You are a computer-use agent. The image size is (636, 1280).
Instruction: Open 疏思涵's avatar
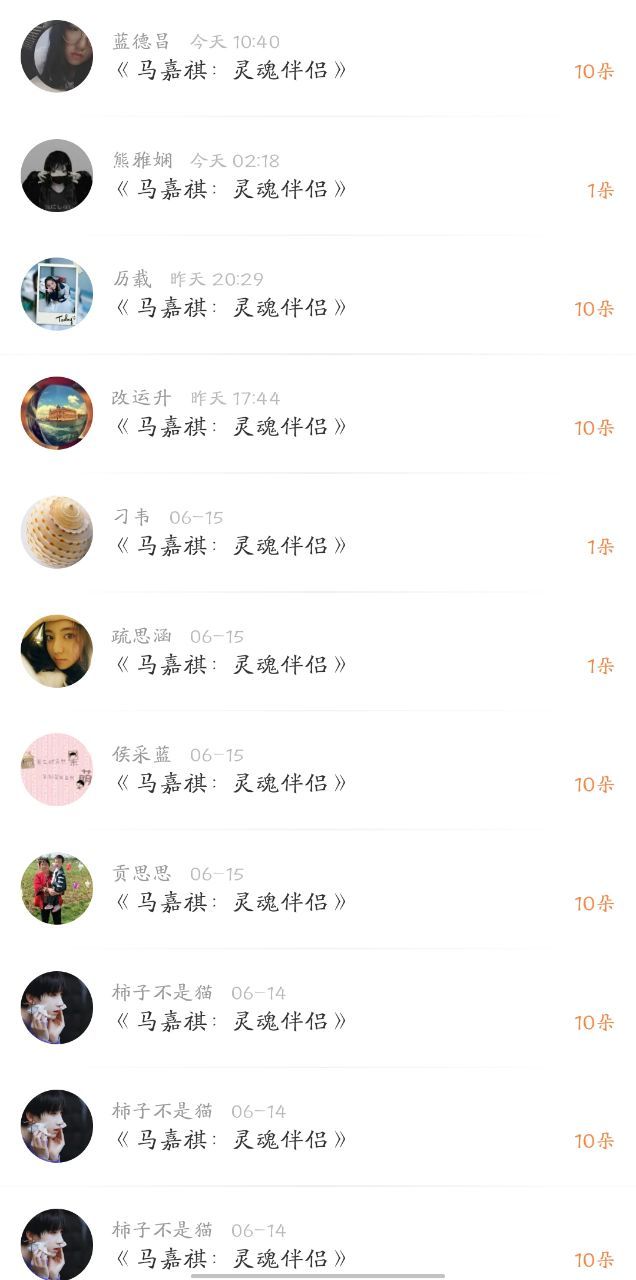[x=57, y=651]
